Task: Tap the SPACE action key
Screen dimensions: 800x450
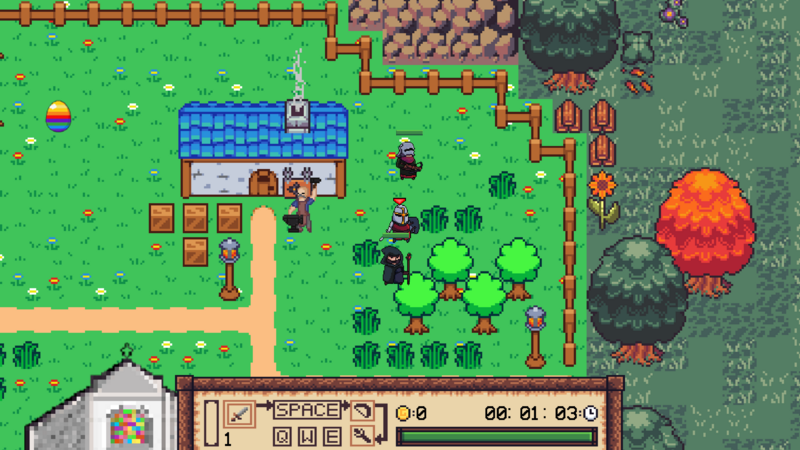Action: click(308, 411)
